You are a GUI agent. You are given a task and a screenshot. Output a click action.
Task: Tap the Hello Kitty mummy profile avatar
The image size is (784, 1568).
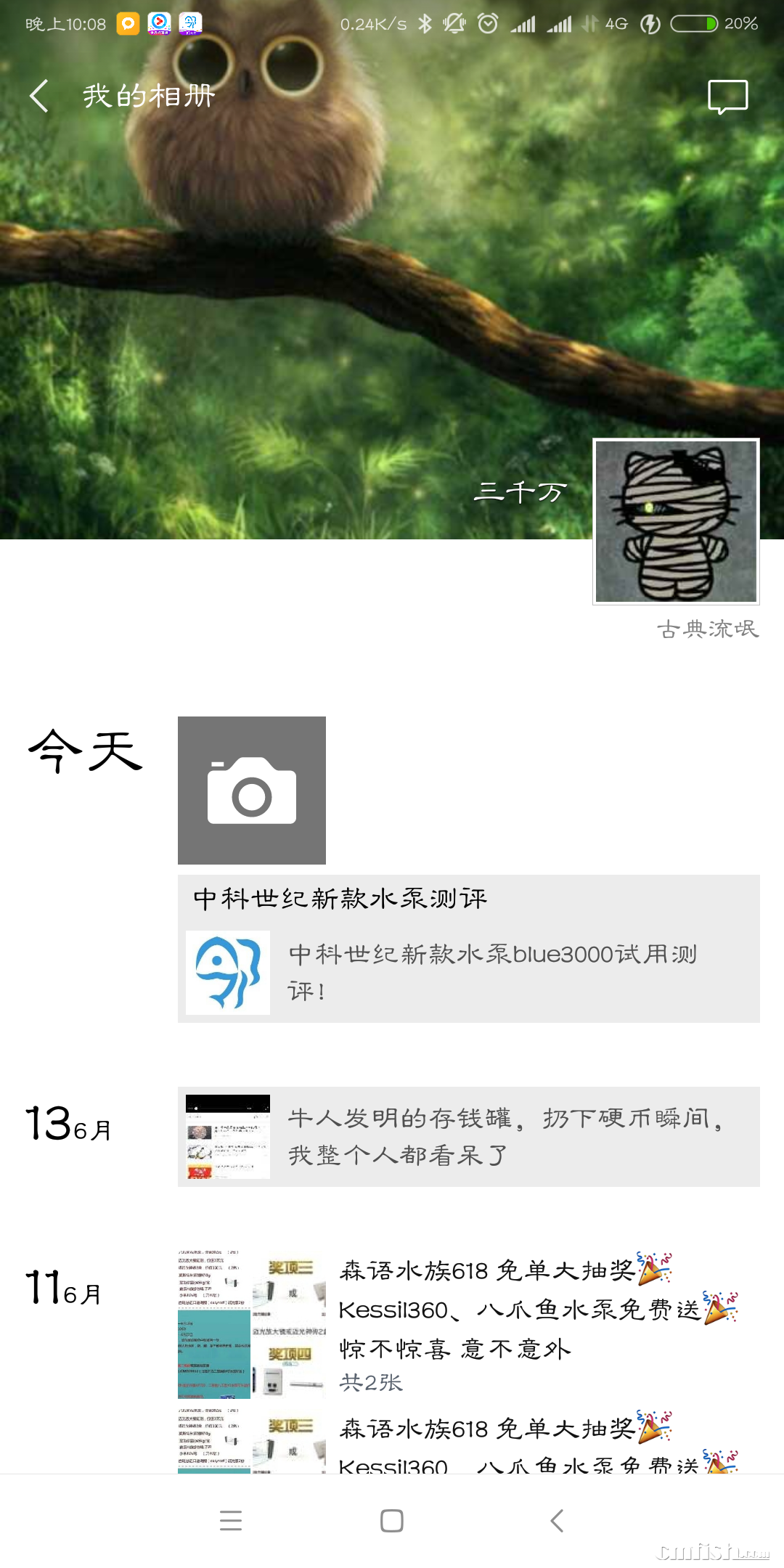(x=676, y=521)
